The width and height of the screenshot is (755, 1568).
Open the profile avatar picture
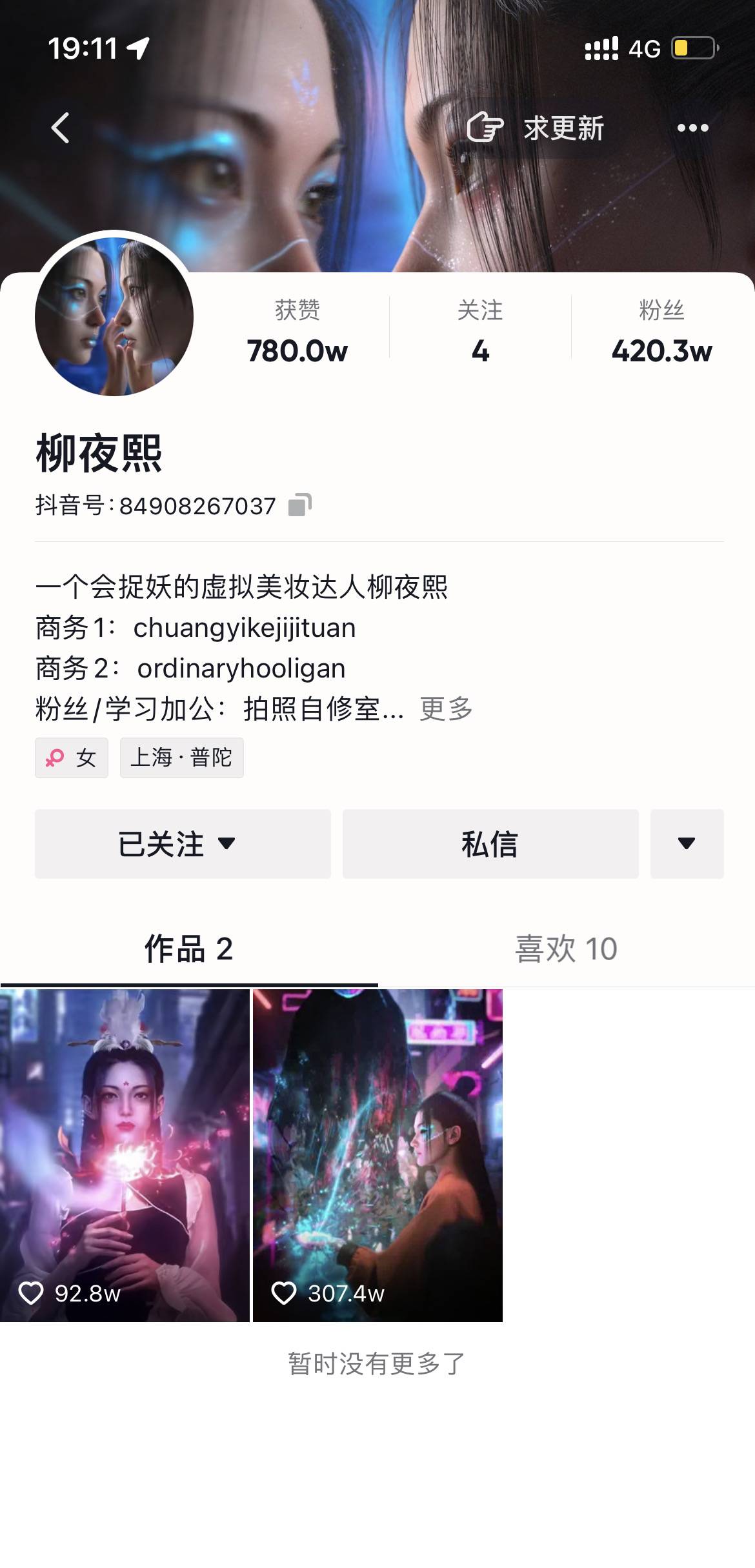(114, 316)
